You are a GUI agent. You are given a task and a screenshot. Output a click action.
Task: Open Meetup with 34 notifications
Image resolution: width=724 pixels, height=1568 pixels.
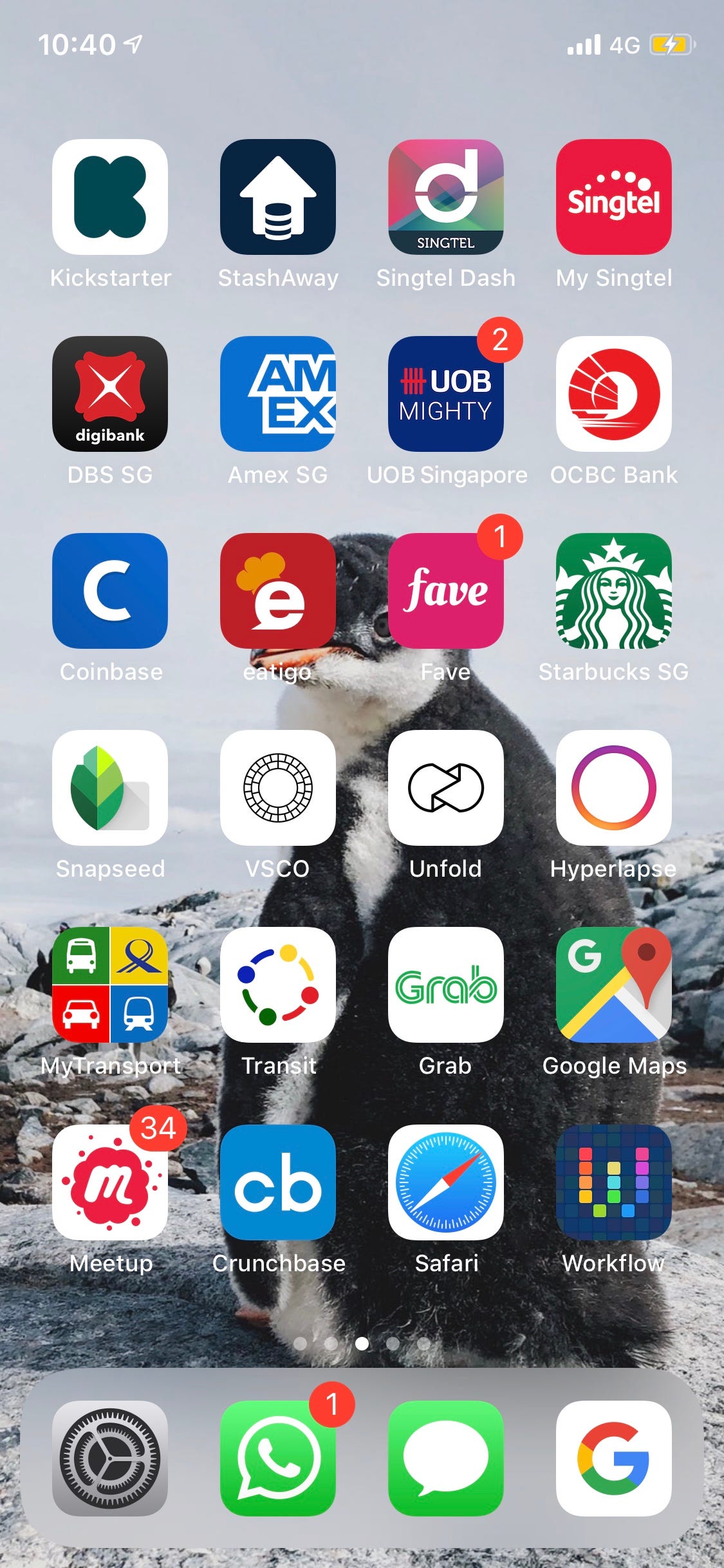pos(110,1182)
